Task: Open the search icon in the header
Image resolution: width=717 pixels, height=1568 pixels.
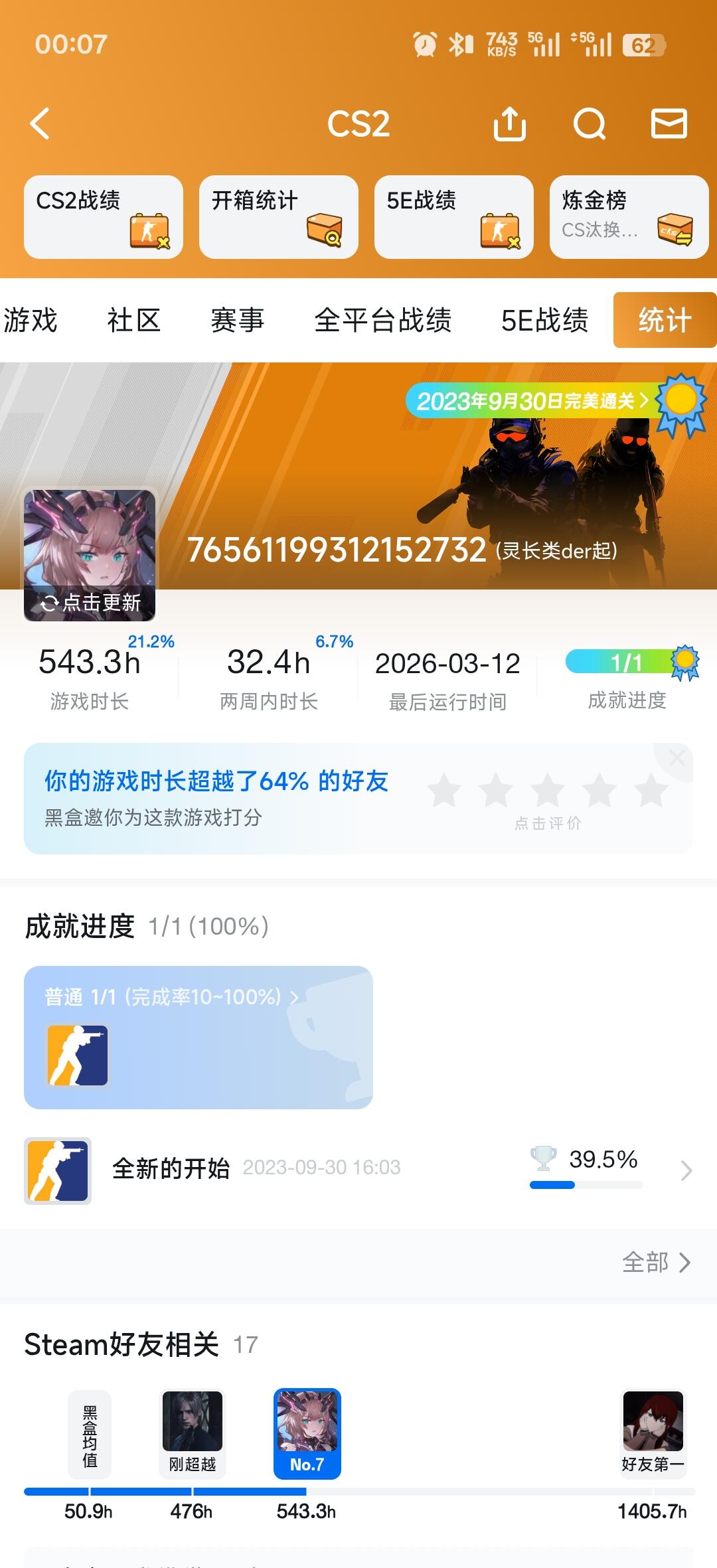Action: (590, 123)
